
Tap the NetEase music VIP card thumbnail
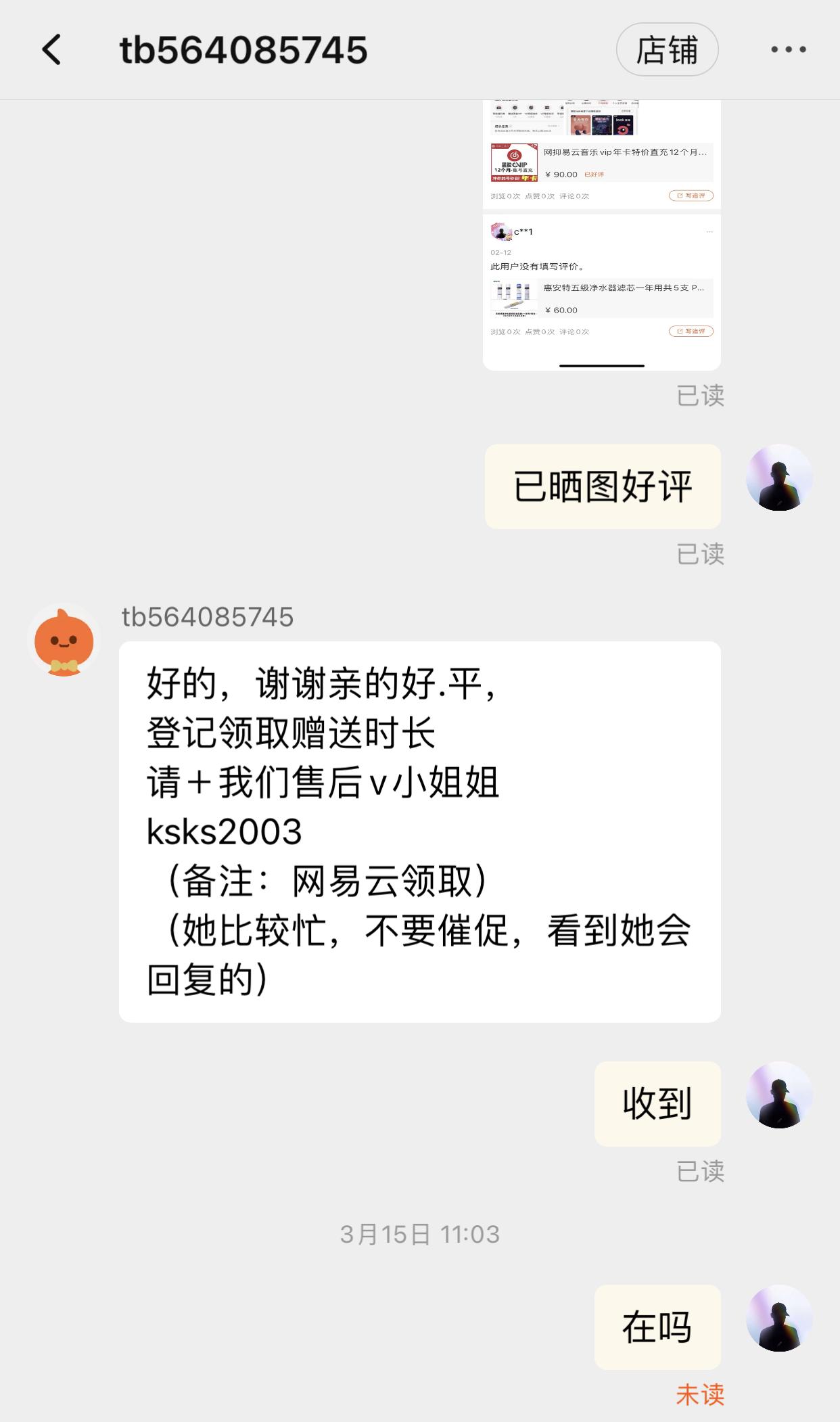click(515, 162)
